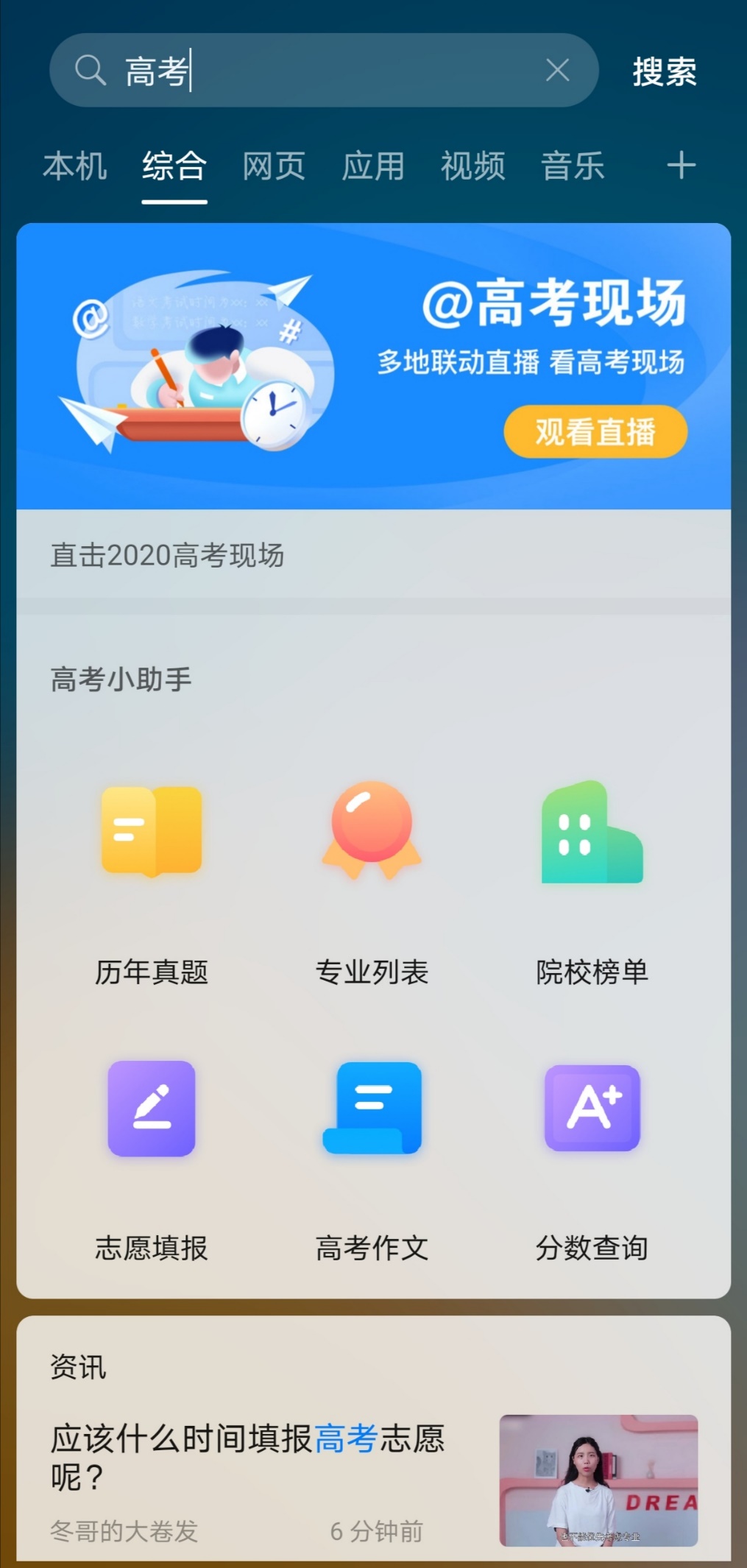Screen dimensions: 747x1568
Task: Open the 历年真题 (past exam papers) icon
Action: [151, 832]
